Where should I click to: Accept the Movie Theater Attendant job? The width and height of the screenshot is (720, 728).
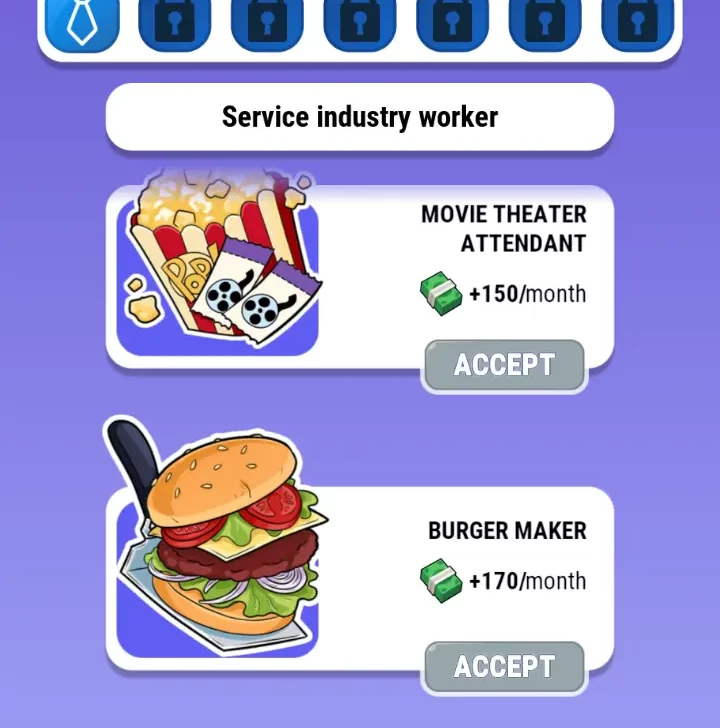[504, 365]
